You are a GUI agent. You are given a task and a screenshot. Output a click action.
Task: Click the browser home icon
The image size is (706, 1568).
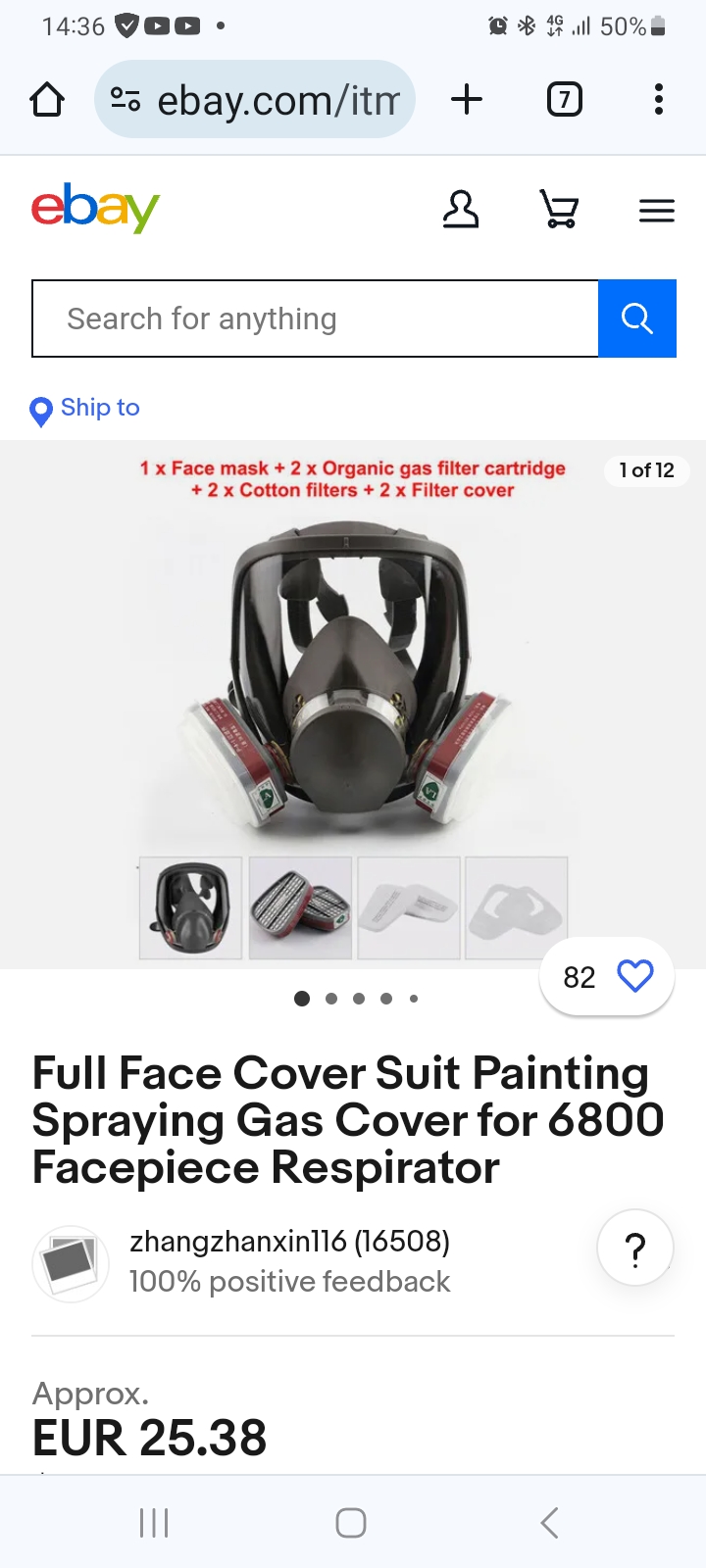click(46, 99)
